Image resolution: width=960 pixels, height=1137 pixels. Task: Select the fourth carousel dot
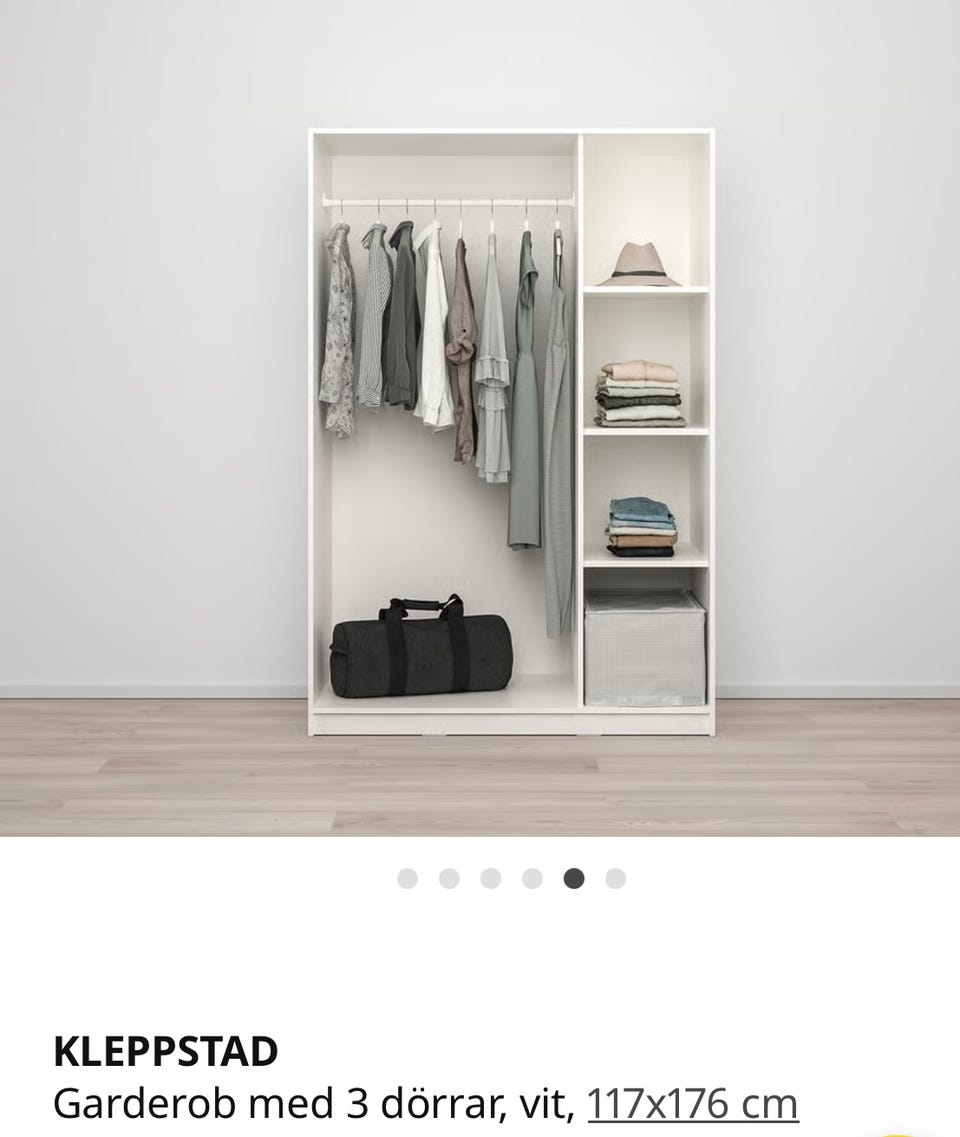pyautogui.click(x=529, y=879)
